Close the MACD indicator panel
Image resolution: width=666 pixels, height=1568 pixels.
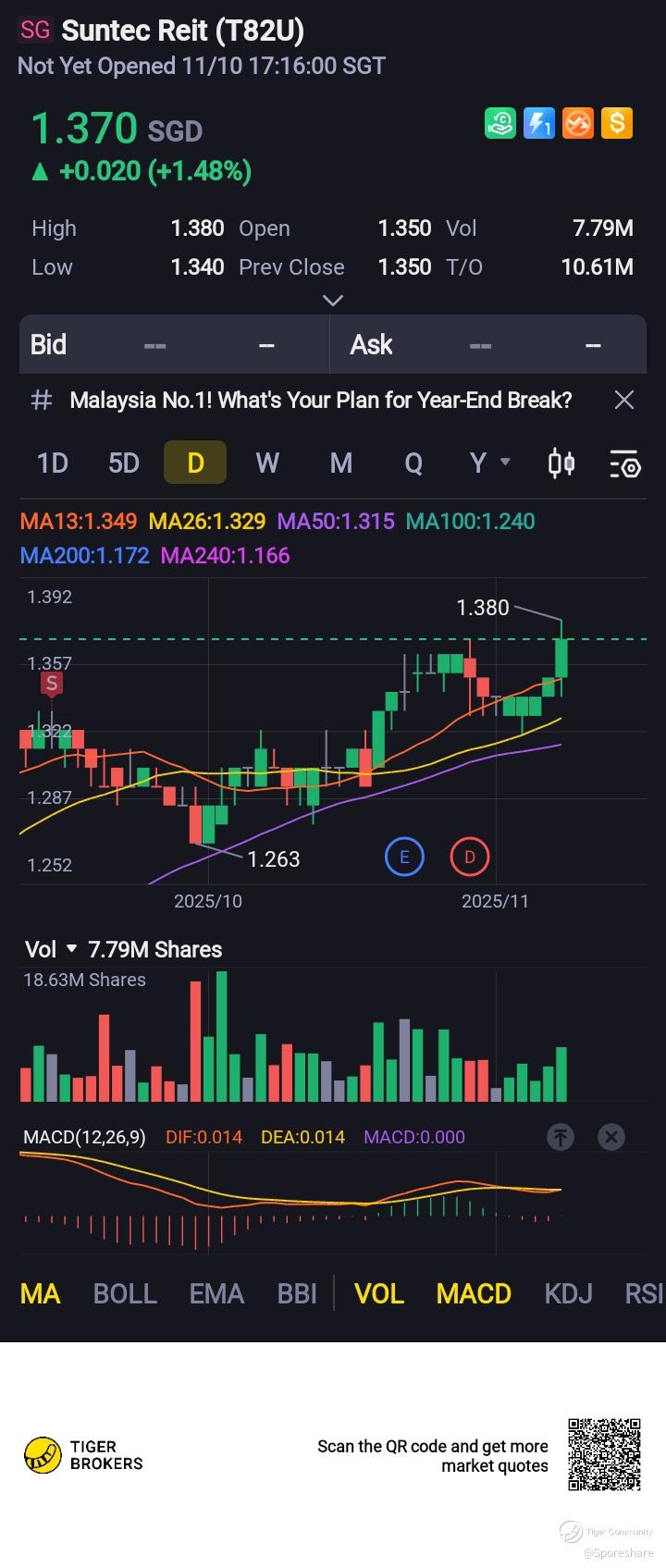click(611, 1137)
